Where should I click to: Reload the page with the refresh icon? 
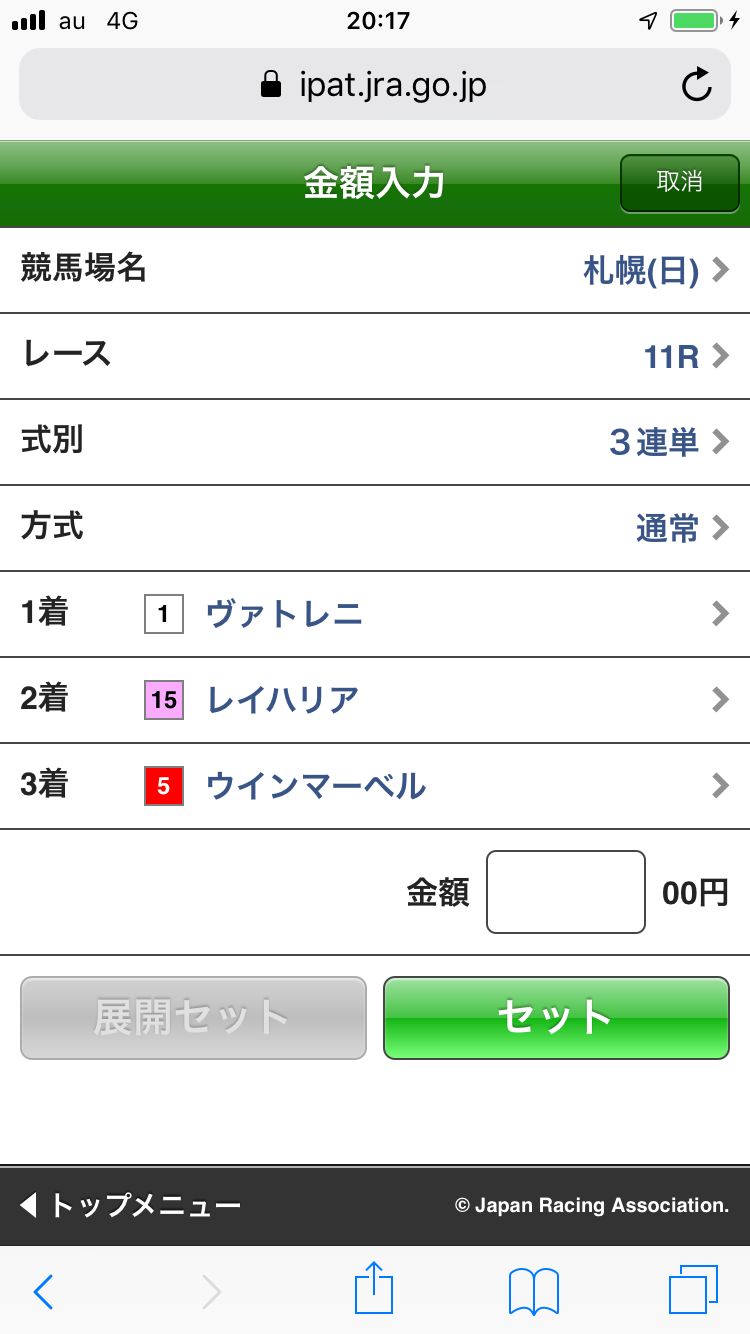[697, 84]
